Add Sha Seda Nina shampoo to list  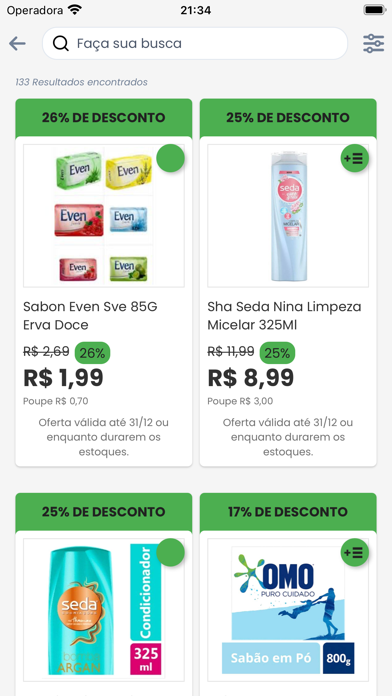355,158
